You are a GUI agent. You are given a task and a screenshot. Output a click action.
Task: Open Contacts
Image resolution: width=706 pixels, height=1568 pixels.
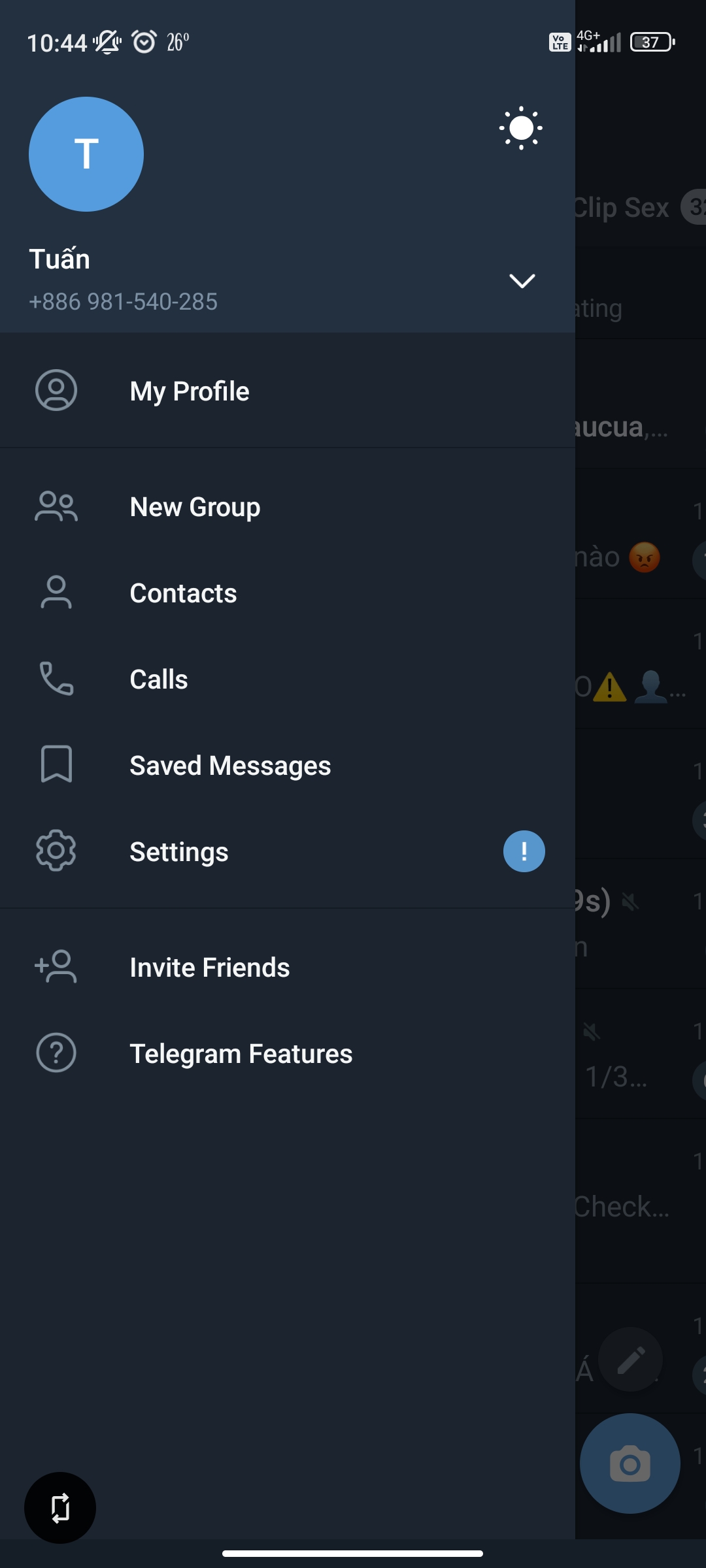pyautogui.click(x=288, y=593)
